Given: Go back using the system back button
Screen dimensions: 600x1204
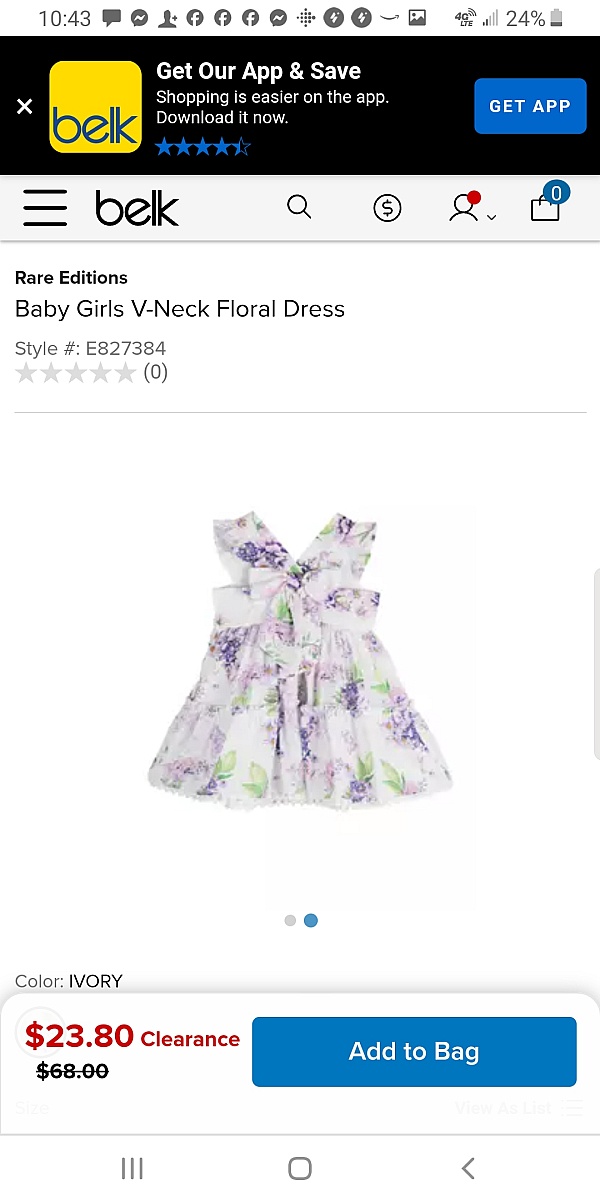Looking at the screenshot, I should 467,1168.
